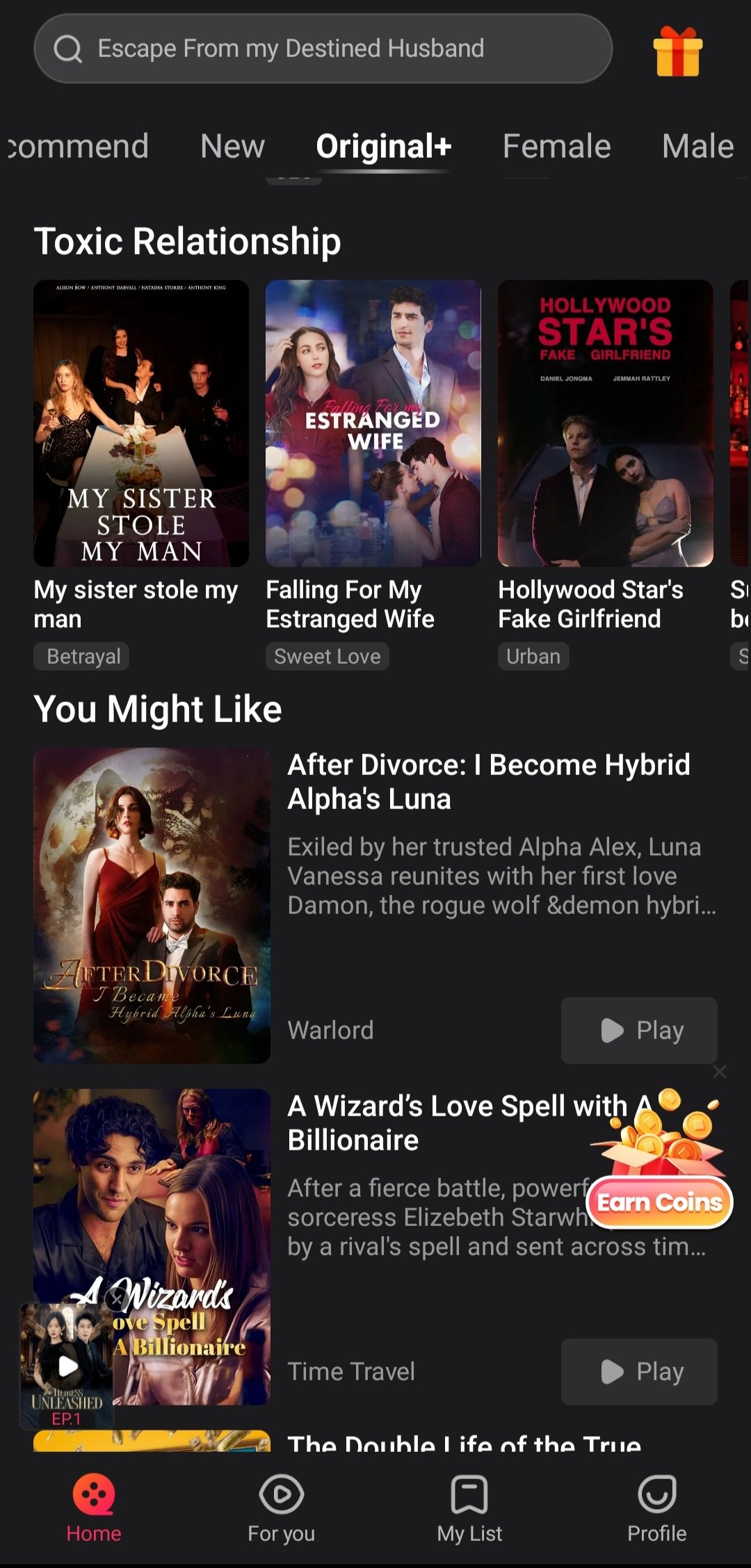Switch to the Female tab
The width and height of the screenshot is (751, 1568).
click(x=556, y=147)
